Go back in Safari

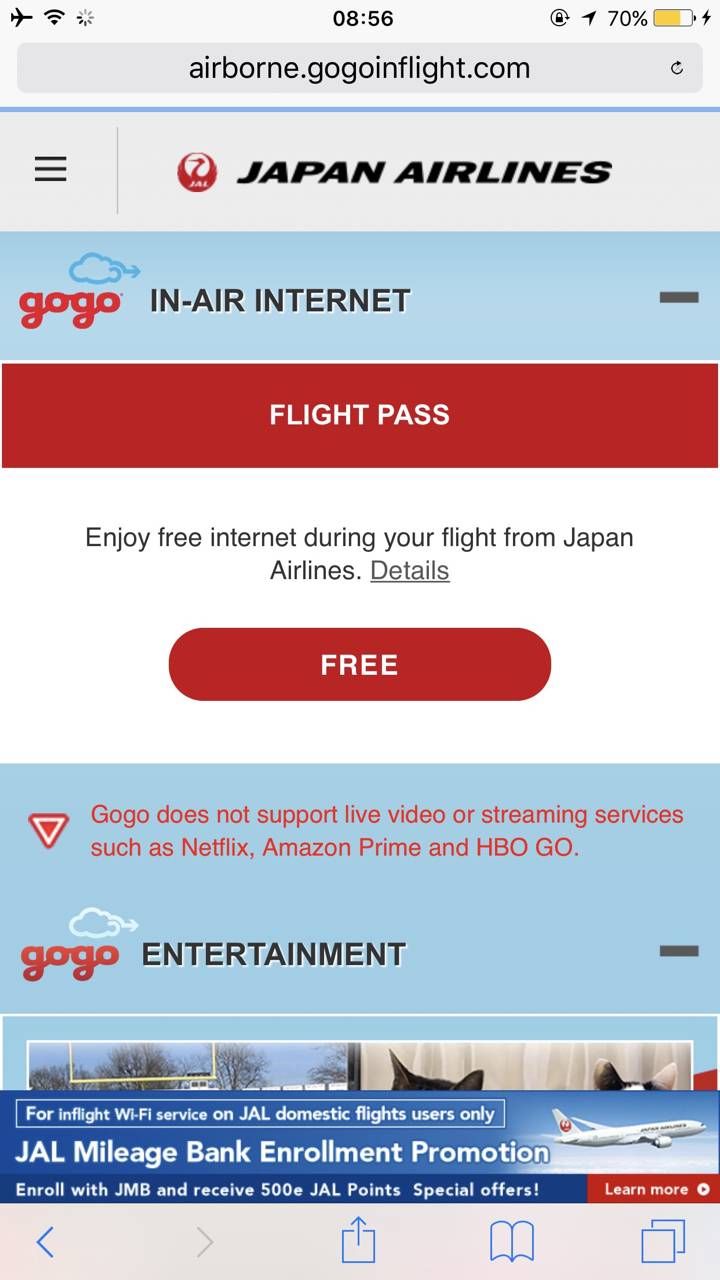click(45, 1242)
